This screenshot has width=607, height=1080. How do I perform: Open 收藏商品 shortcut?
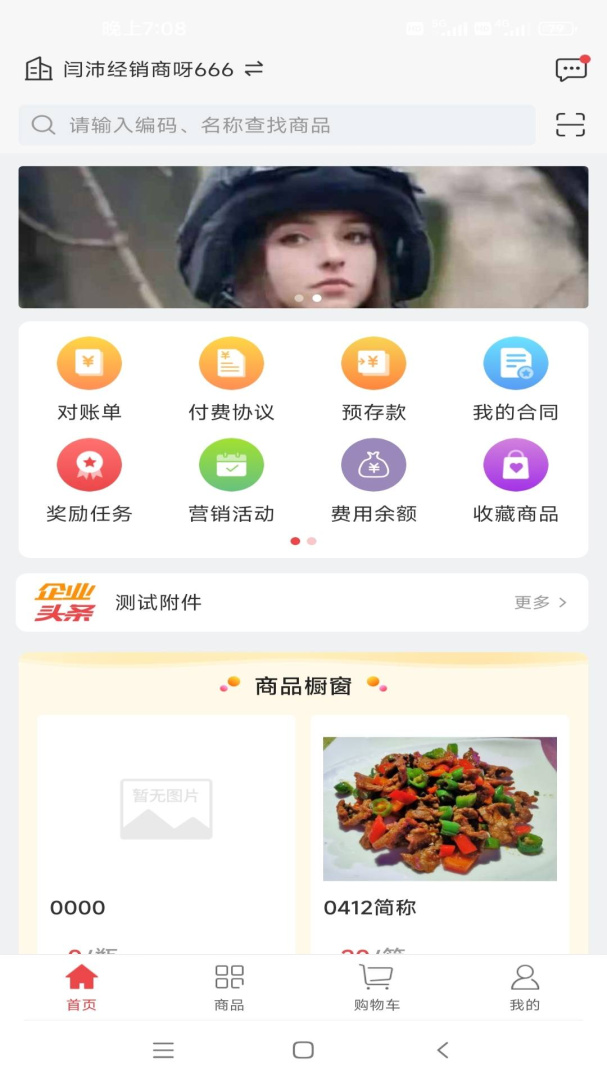(515, 481)
